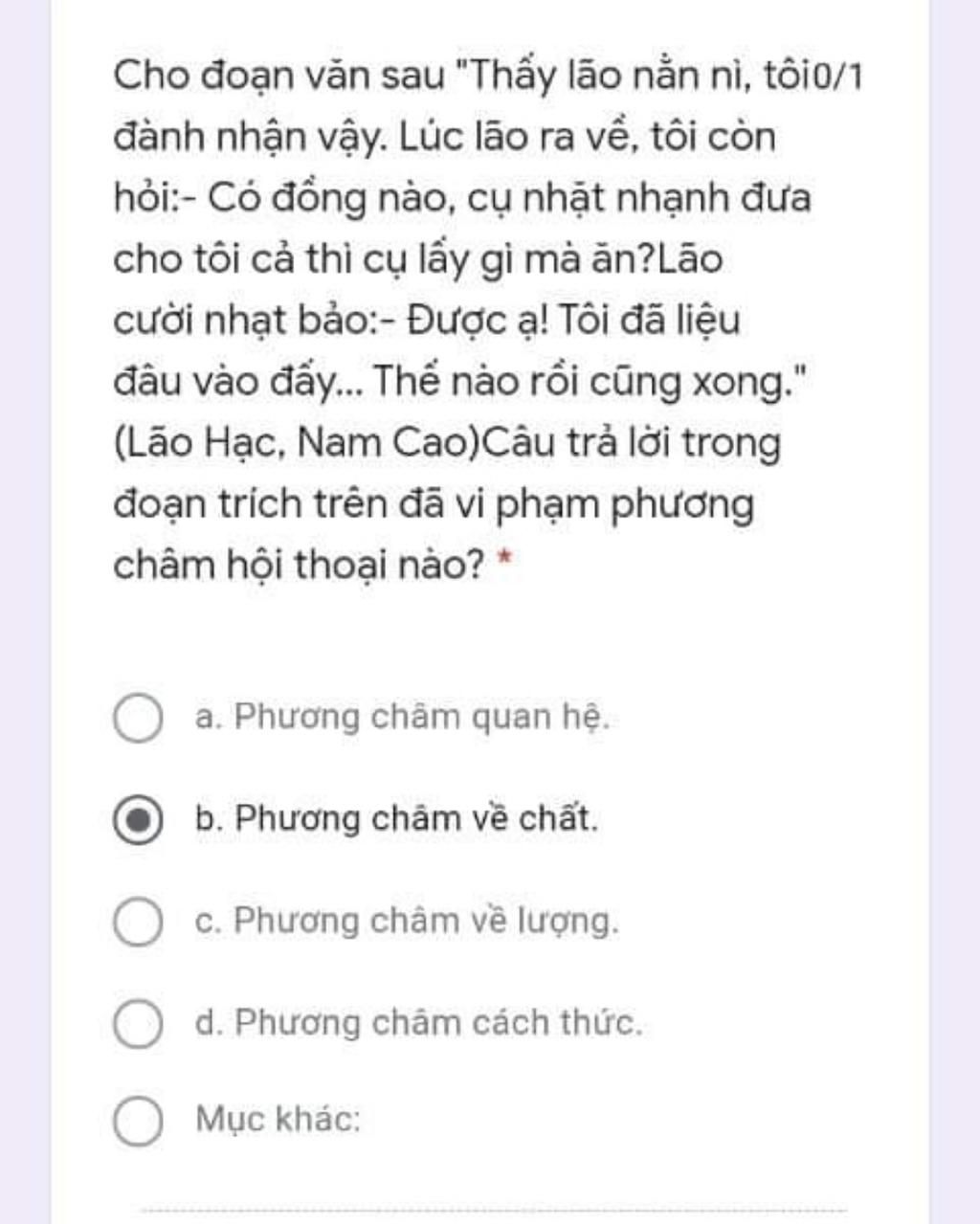Screen dimensions: 980x1224
Task: Select option a. Phương châm quan hệ
Action: (138, 718)
